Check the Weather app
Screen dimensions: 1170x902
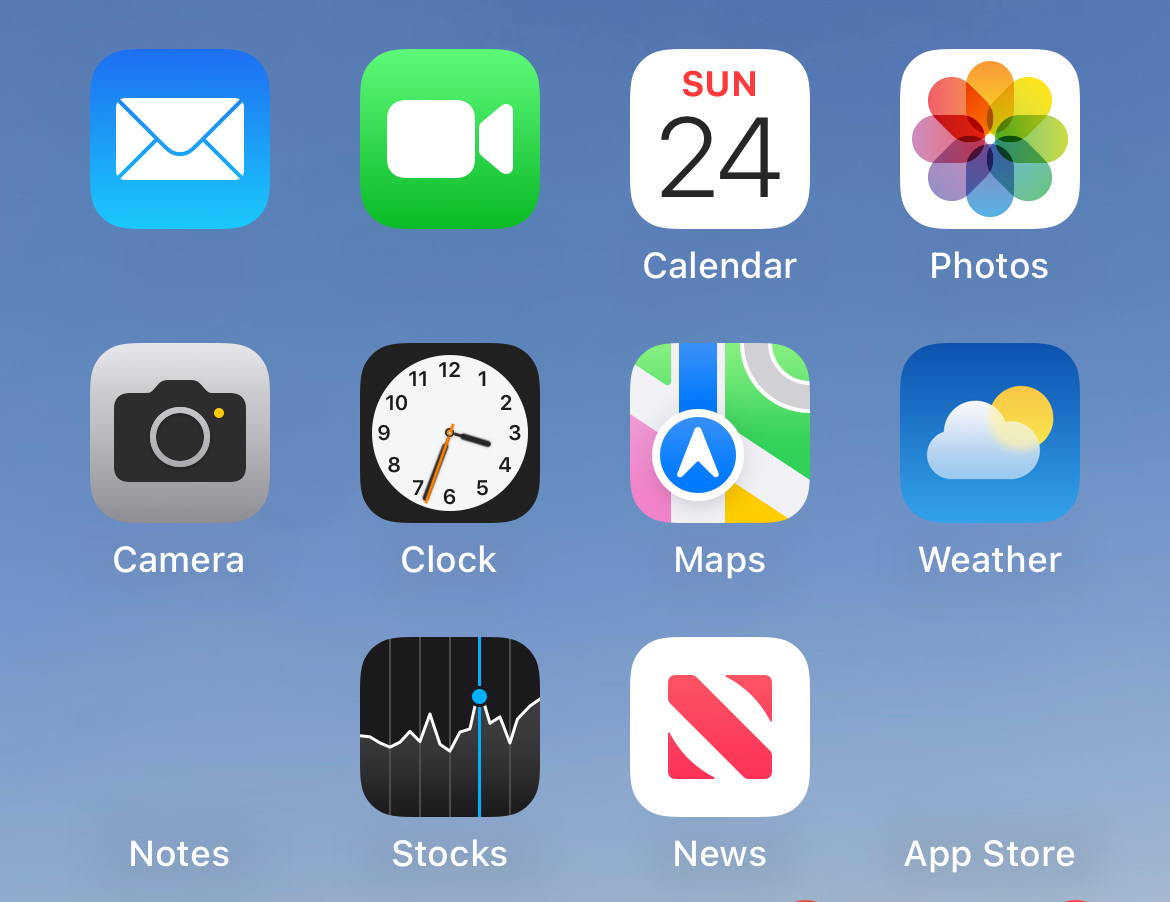click(990, 433)
